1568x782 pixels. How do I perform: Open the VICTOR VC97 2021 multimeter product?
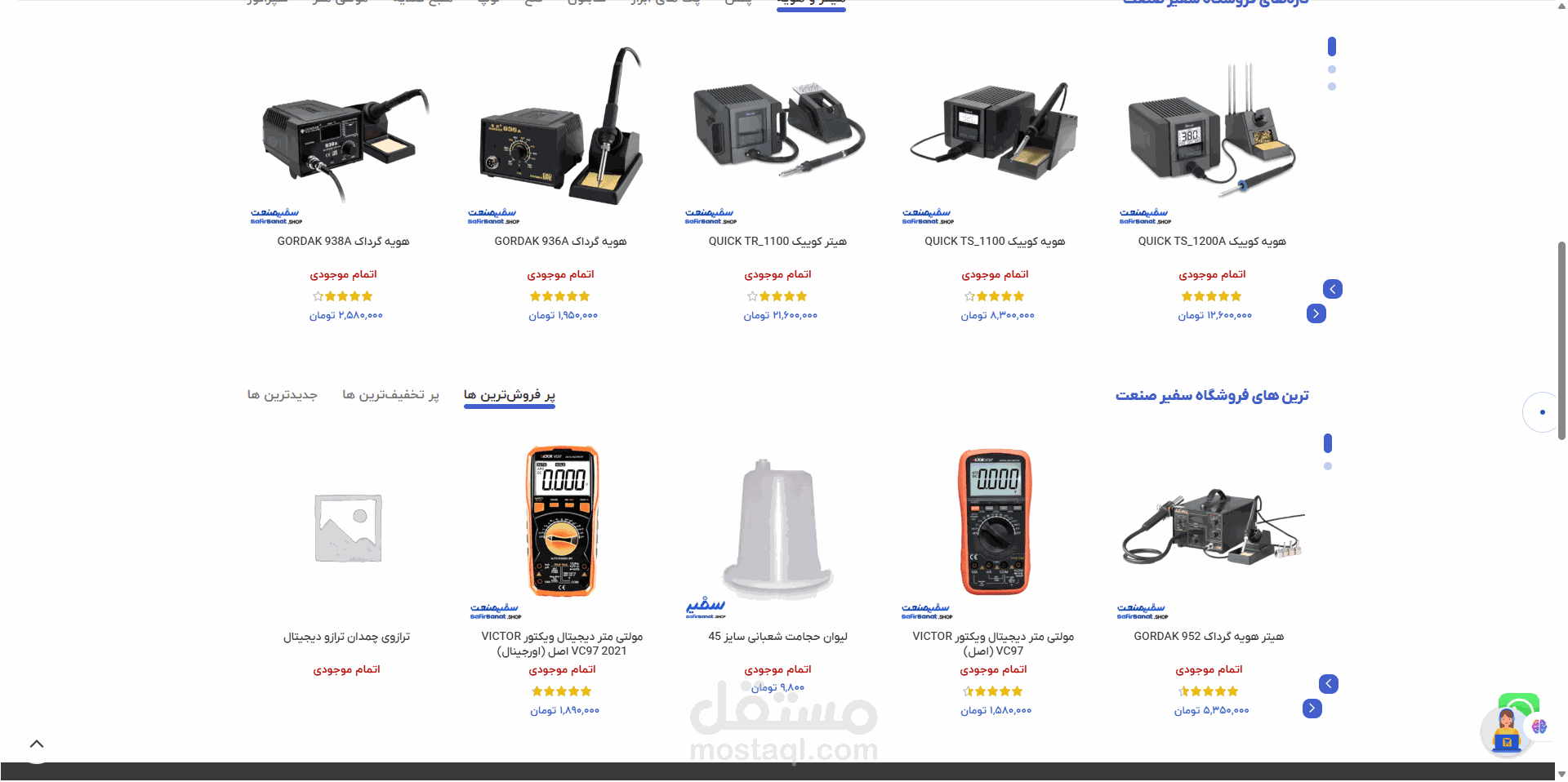click(562, 643)
